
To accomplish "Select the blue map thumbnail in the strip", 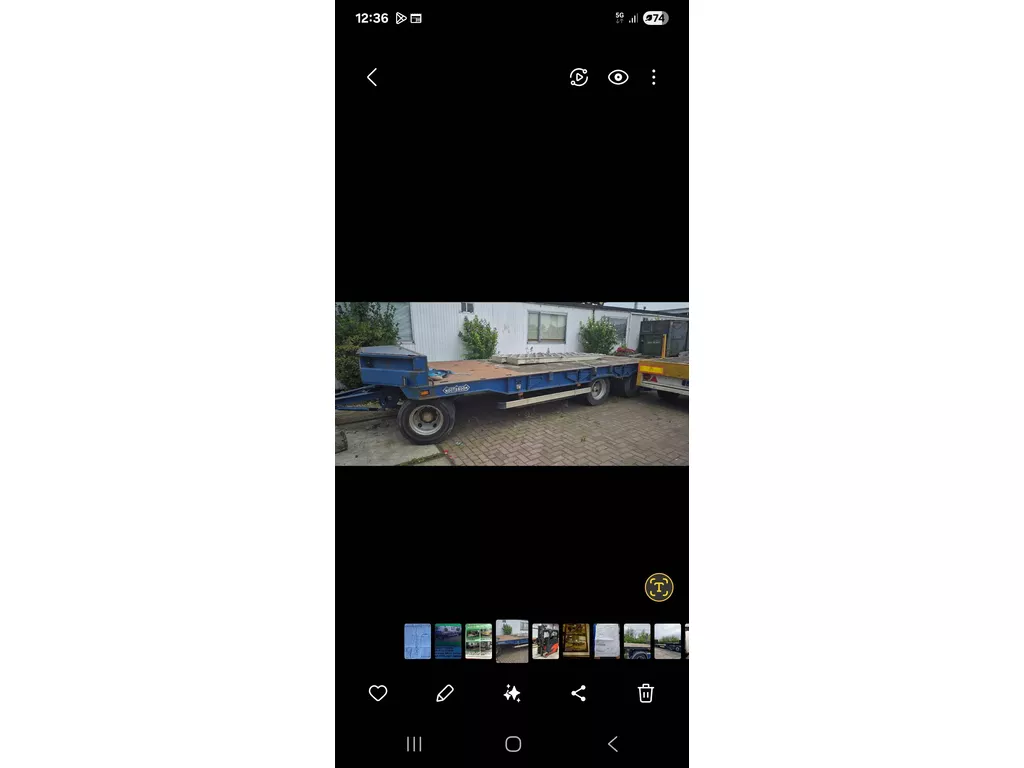I will (417, 641).
